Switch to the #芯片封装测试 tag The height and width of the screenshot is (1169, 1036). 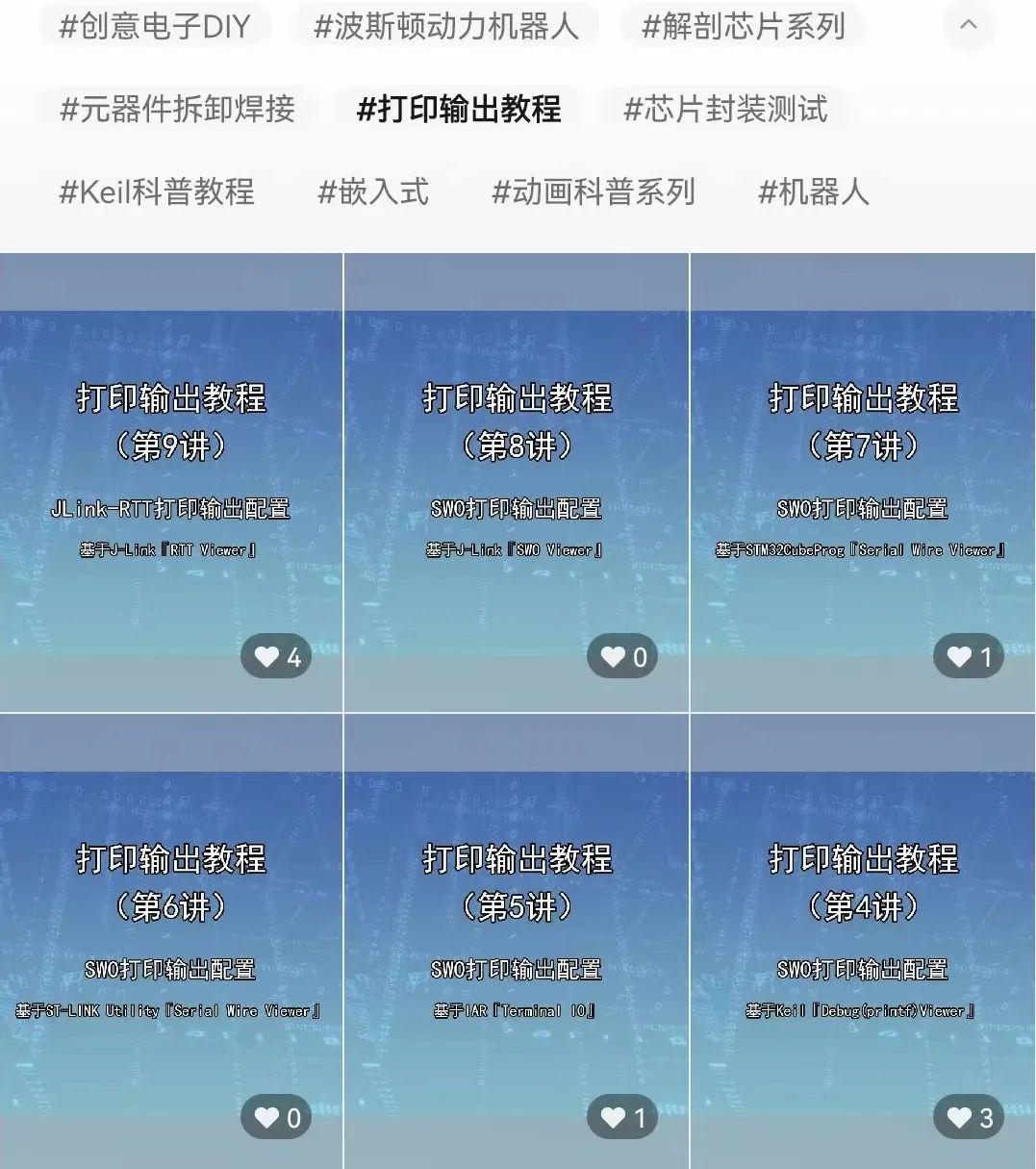[x=725, y=109]
